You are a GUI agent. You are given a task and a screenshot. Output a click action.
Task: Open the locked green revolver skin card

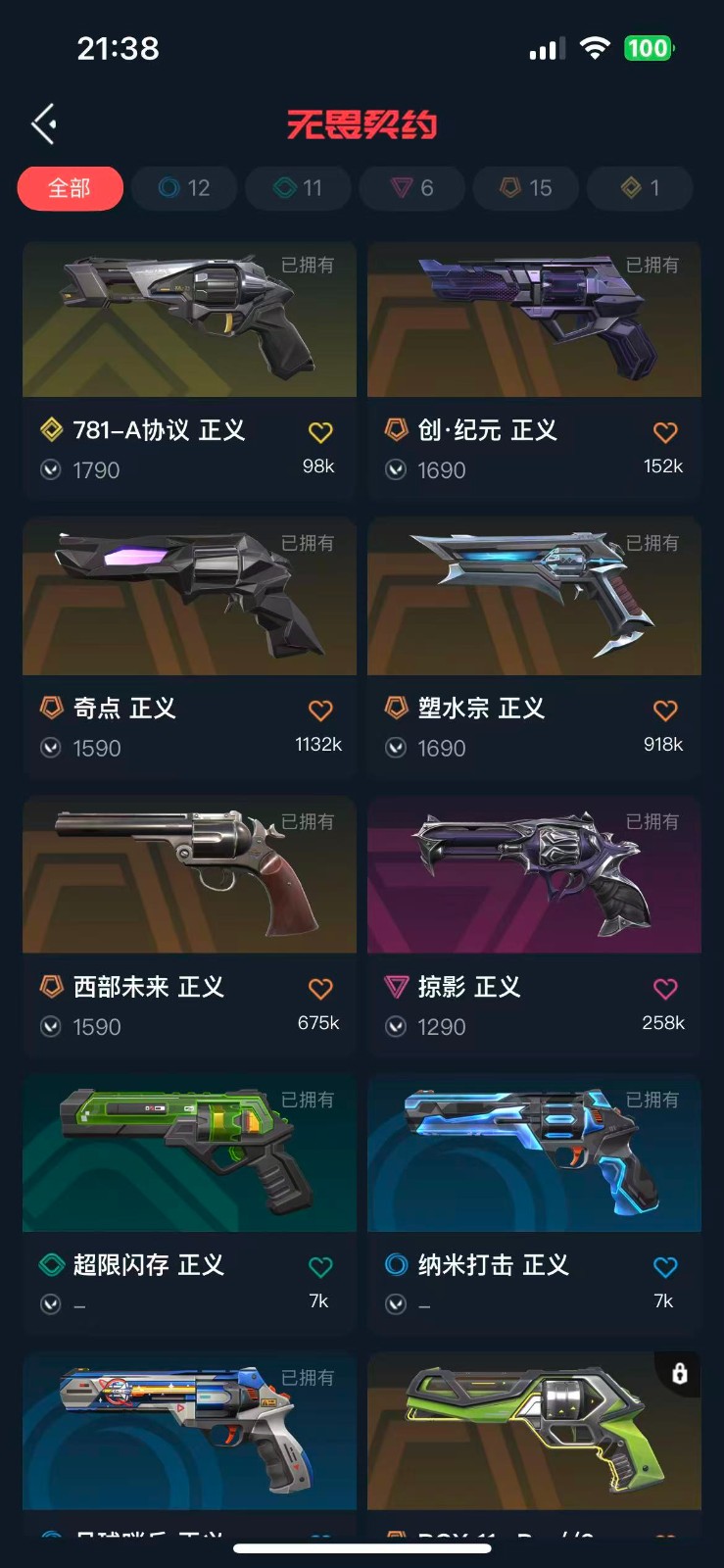tap(534, 1443)
